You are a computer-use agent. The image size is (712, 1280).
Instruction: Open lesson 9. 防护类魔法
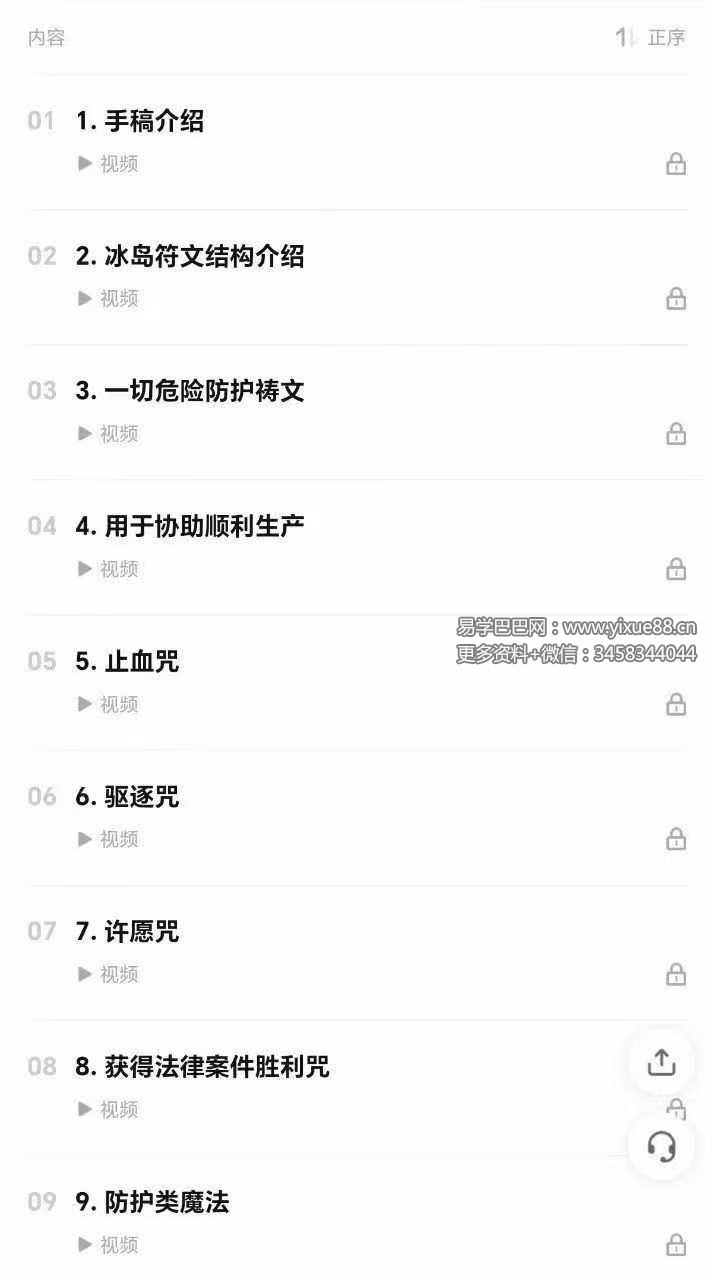[153, 1202]
